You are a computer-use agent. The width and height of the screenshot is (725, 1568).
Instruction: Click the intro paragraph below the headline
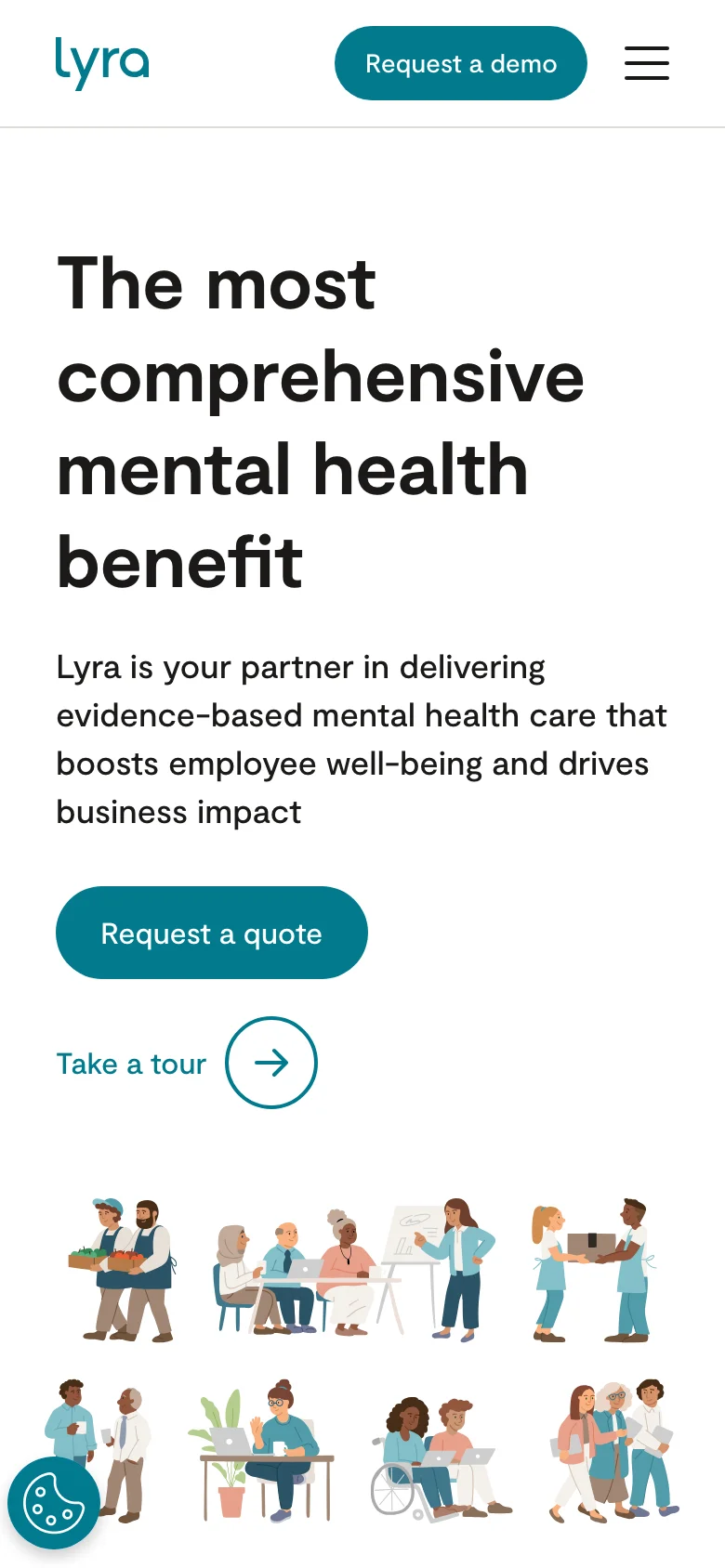(362, 739)
